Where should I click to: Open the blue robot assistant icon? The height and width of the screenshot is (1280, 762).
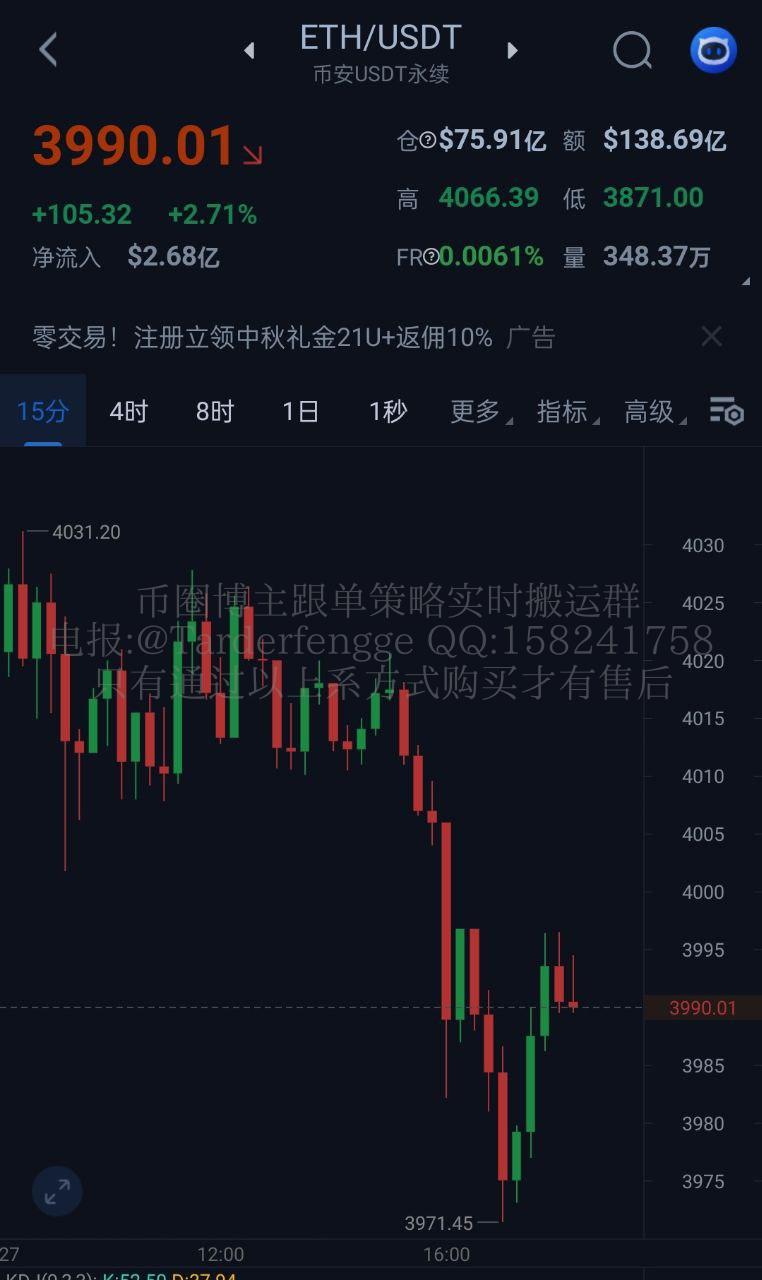coord(713,50)
